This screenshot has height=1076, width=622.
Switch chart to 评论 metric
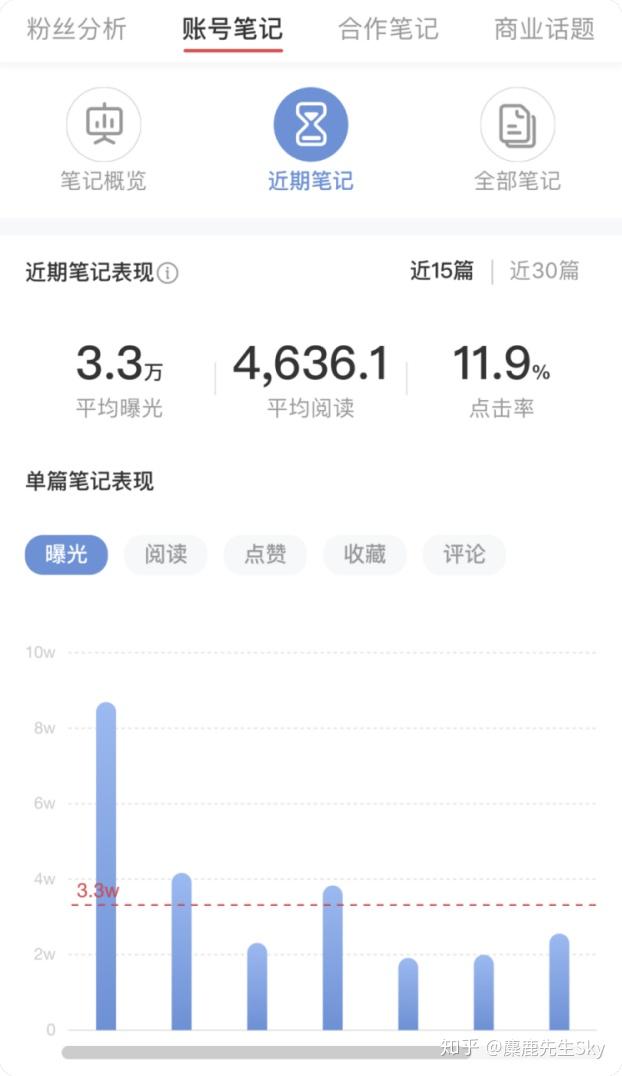point(464,554)
